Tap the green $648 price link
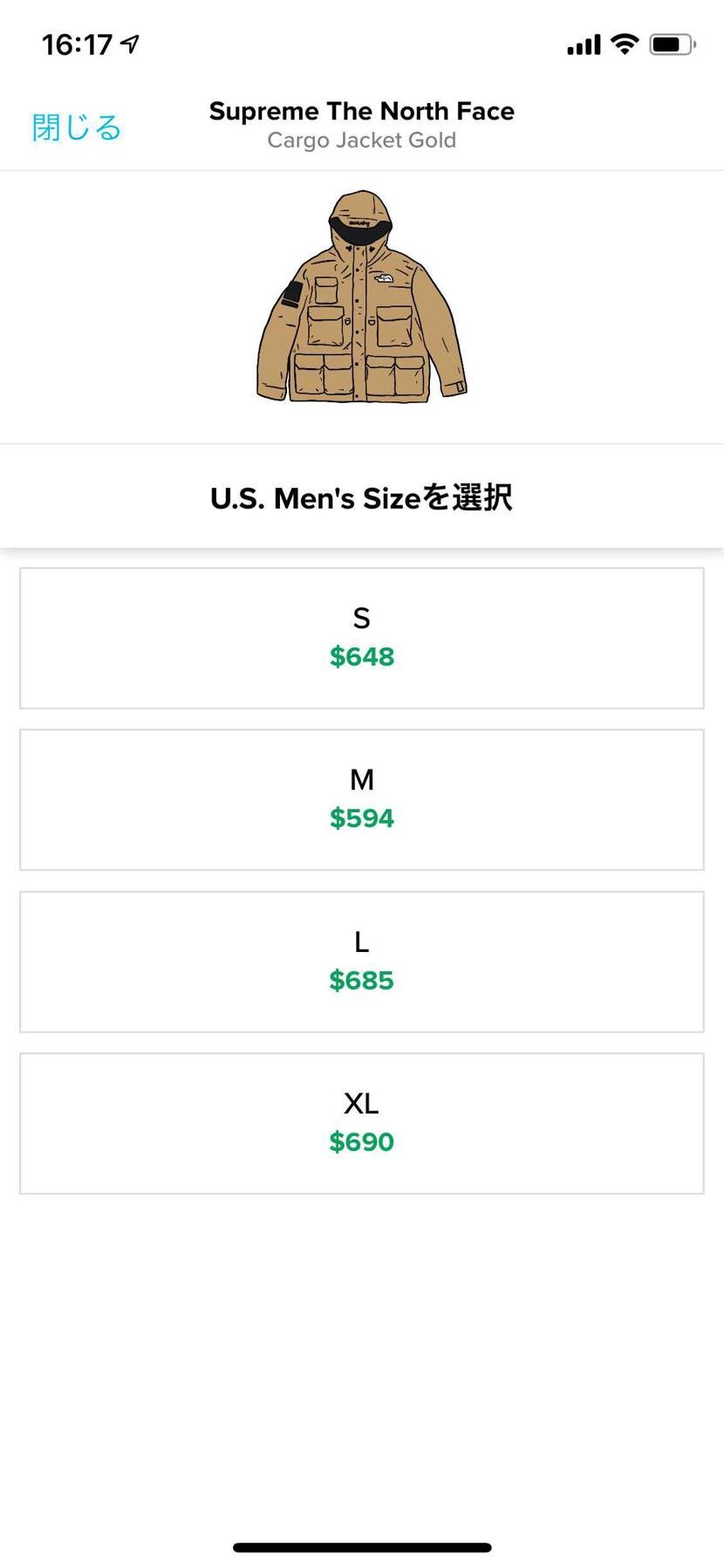This screenshot has height=1568, width=724. [x=361, y=656]
